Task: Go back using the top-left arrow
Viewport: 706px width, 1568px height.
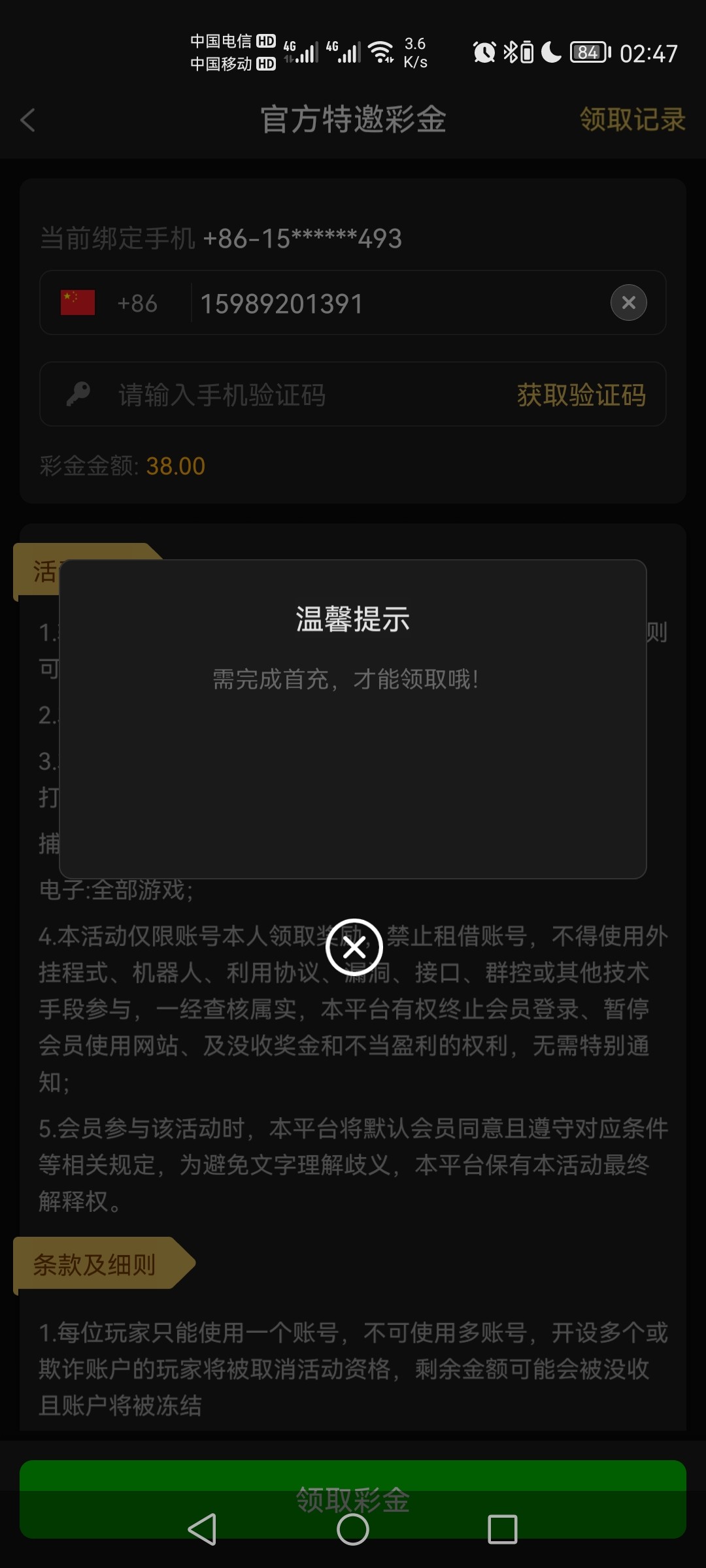Action: 27,120
